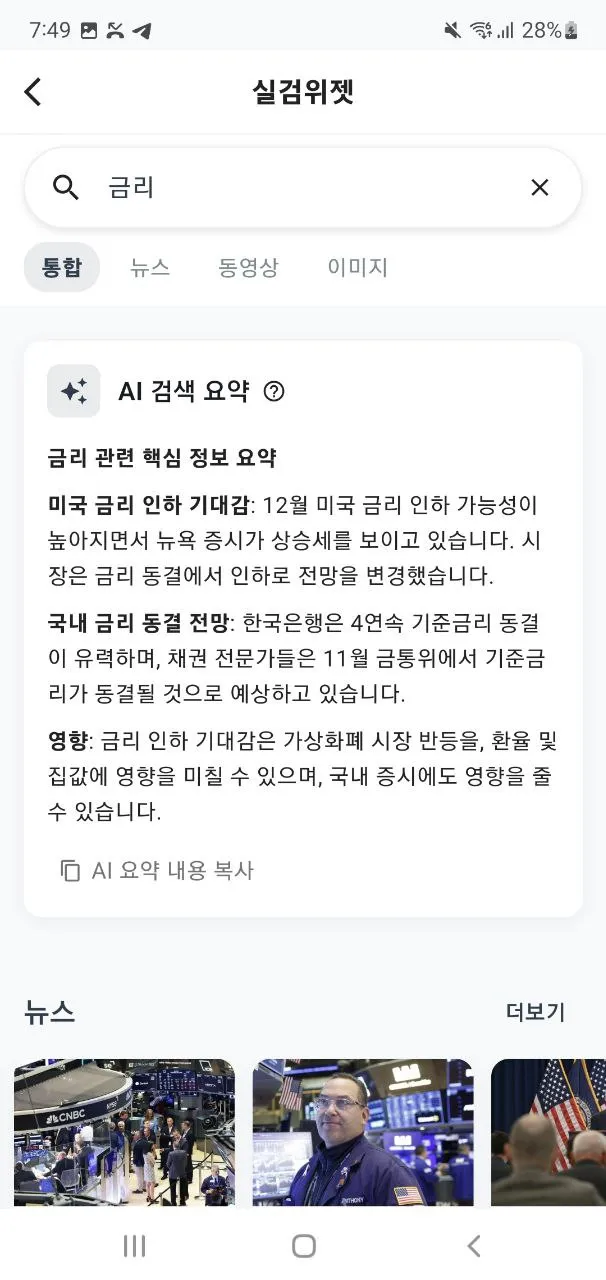This screenshot has width=606, height=1280.
Task: Open 더보기 for the news section
Action: [535, 1012]
